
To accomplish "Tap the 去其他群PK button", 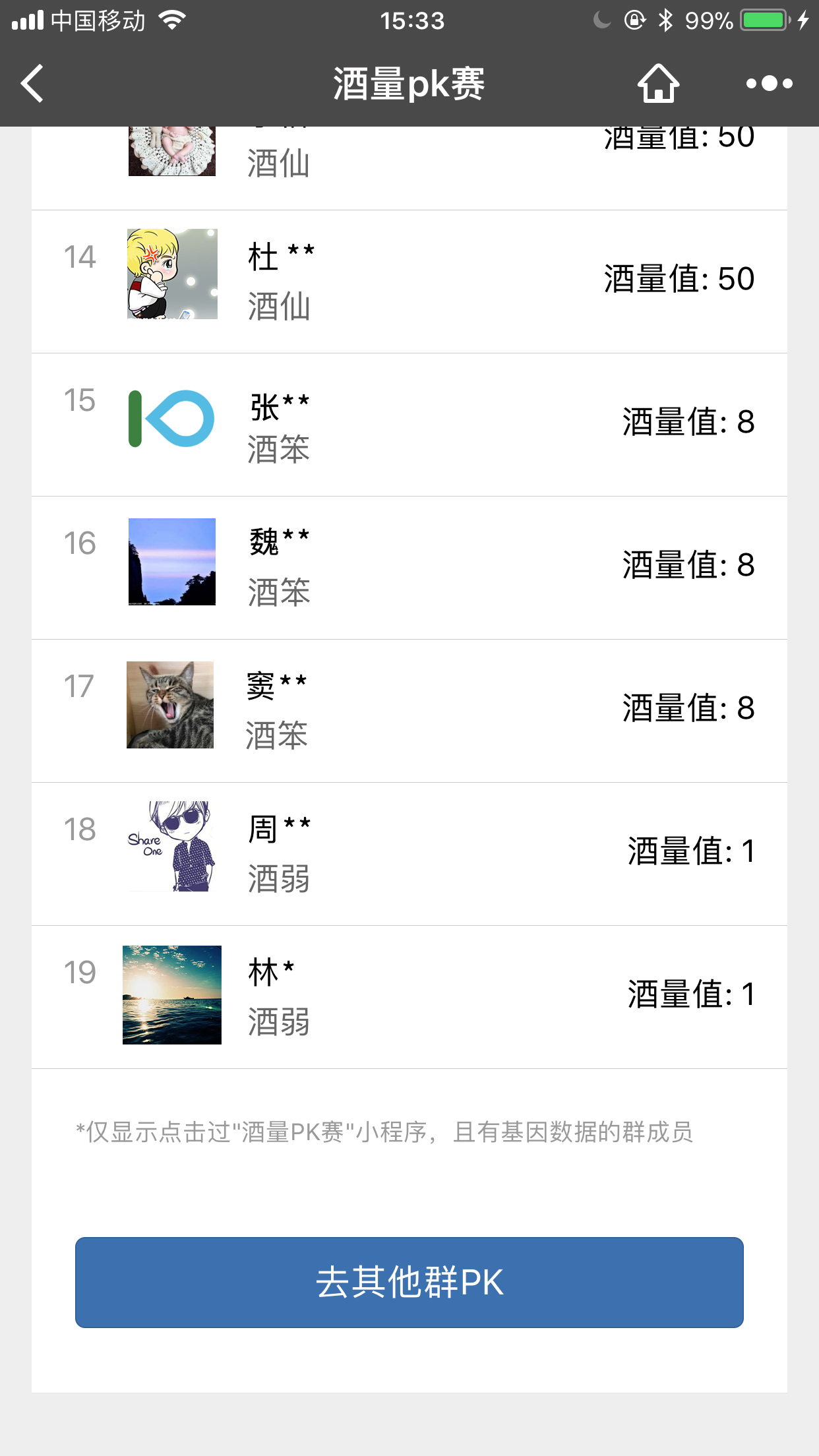I will coord(409,1283).
